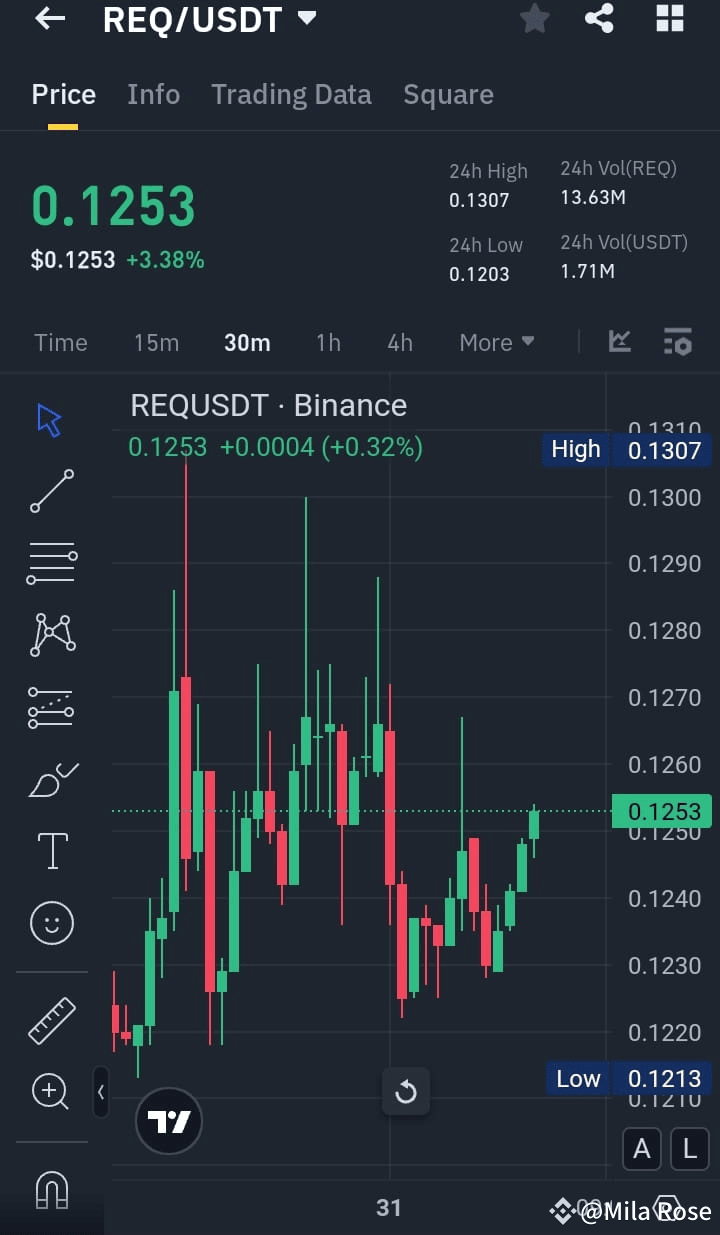Collapse the drawing toolbar with the chevron
720x1235 pixels.
[101, 1092]
